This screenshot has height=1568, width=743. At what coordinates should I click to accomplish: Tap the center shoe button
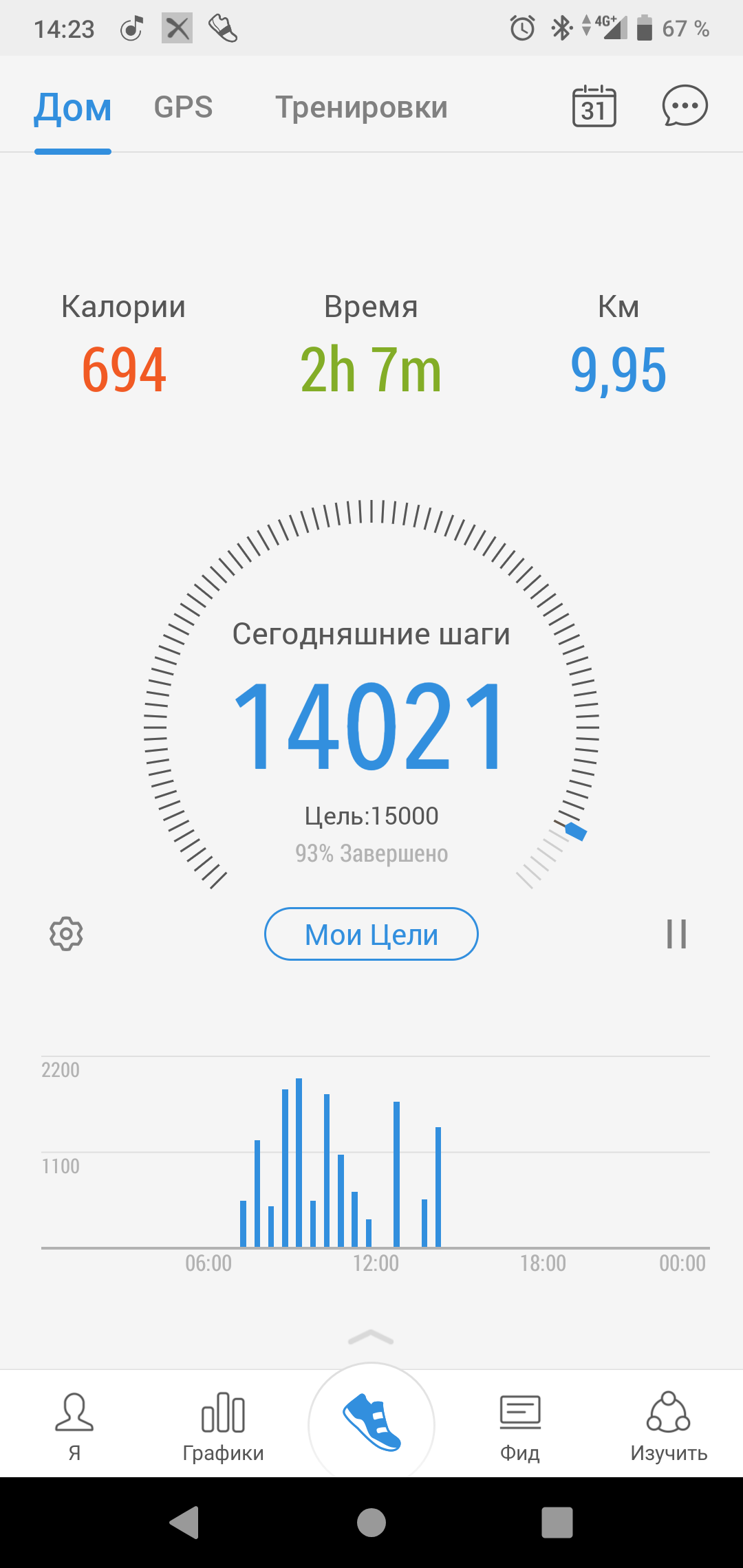tap(371, 1422)
